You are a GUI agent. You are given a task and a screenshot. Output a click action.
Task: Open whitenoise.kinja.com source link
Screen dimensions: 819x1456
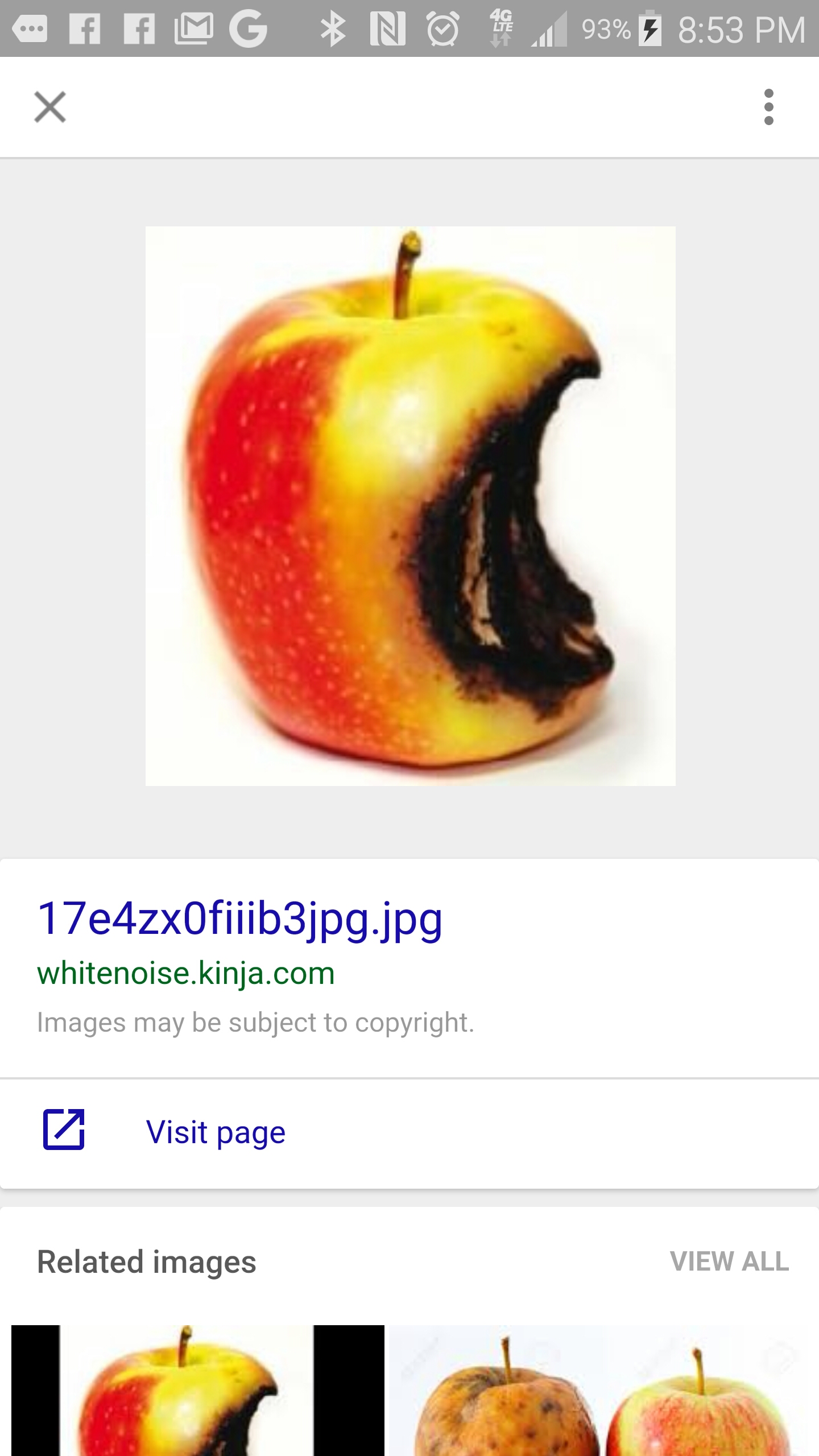186,973
